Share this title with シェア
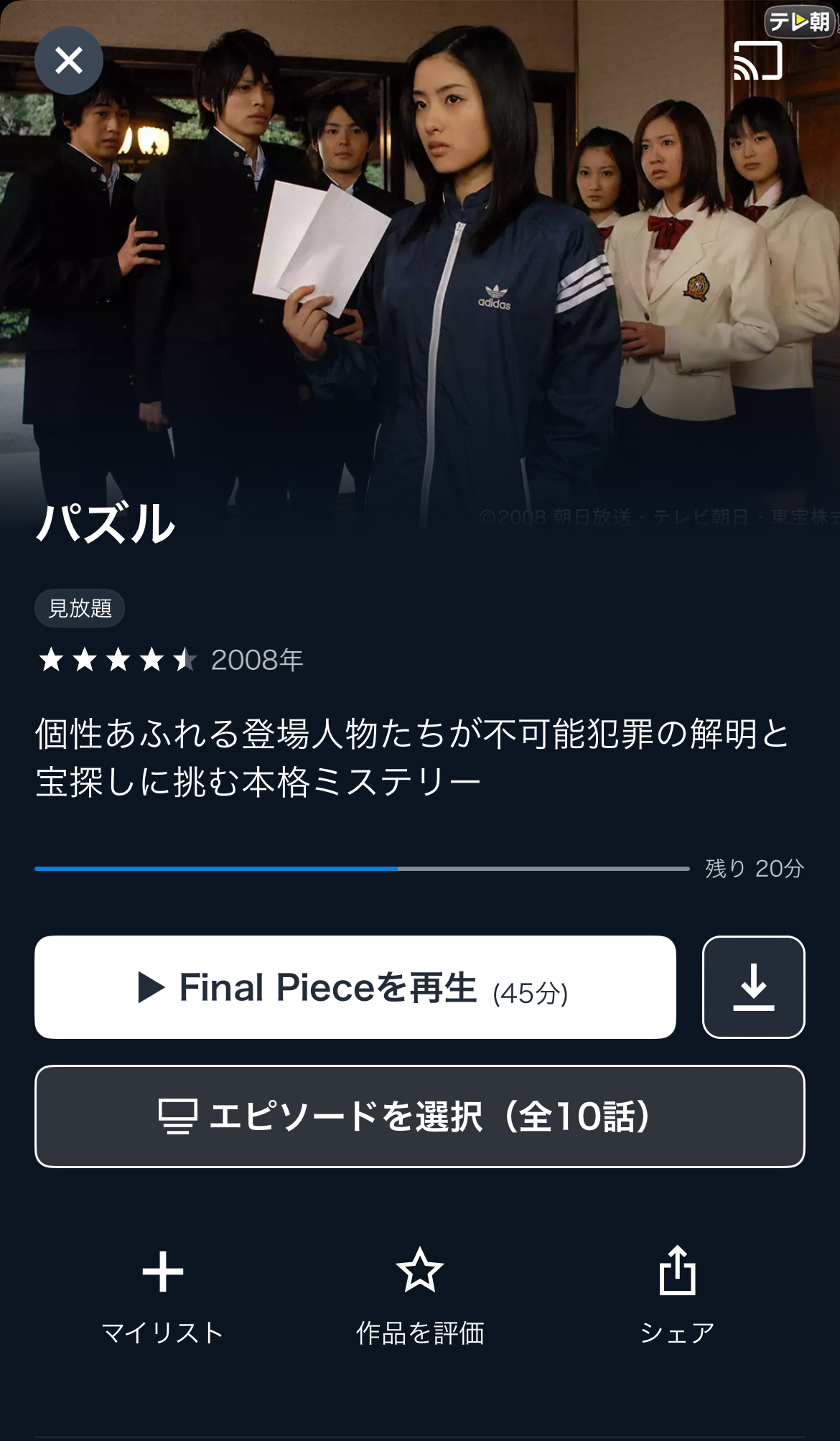Image resolution: width=840 pixels, height=1441 pixels. click(677, 1294)
